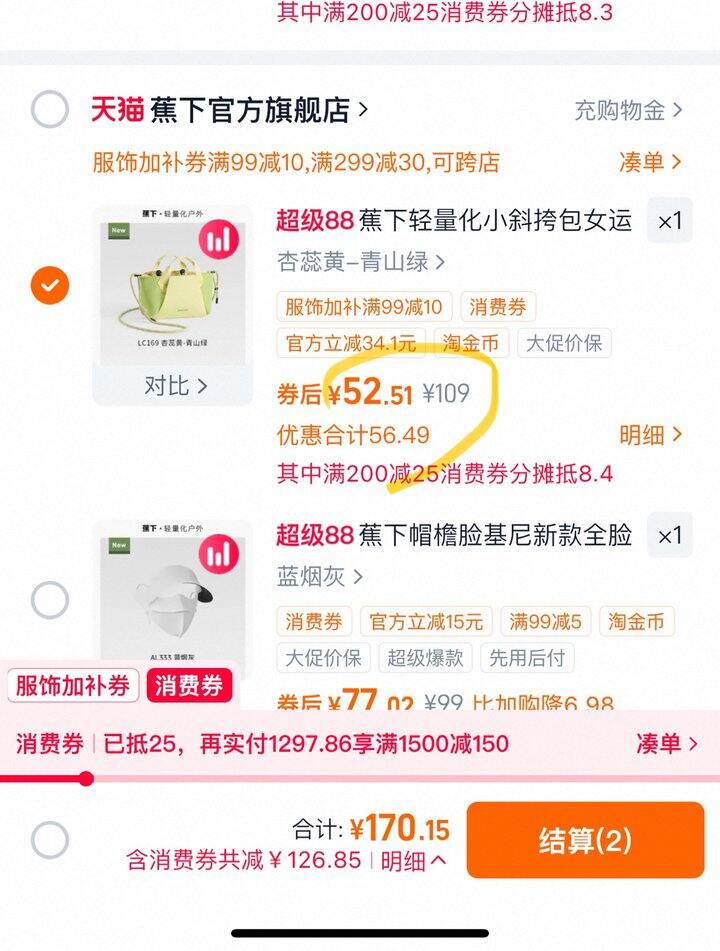720x951 pixels.
Task: Select all items in 蕉下官方旗舰店
Action: [x=50, y=109]
